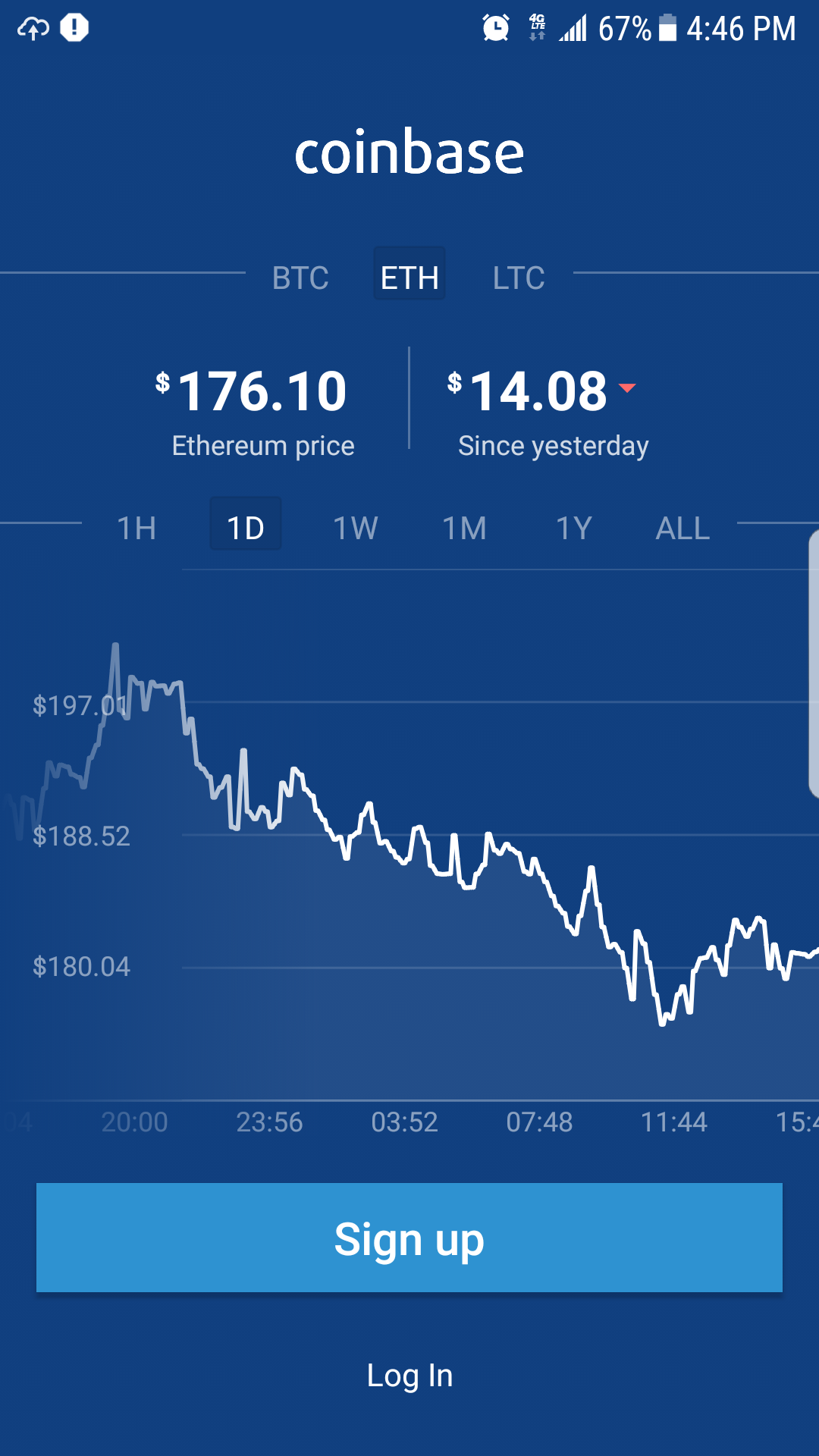The height and width of the screenshot is (1456, 819).
Task: Show ALL time price history
Action: click(x=682, y=528)
